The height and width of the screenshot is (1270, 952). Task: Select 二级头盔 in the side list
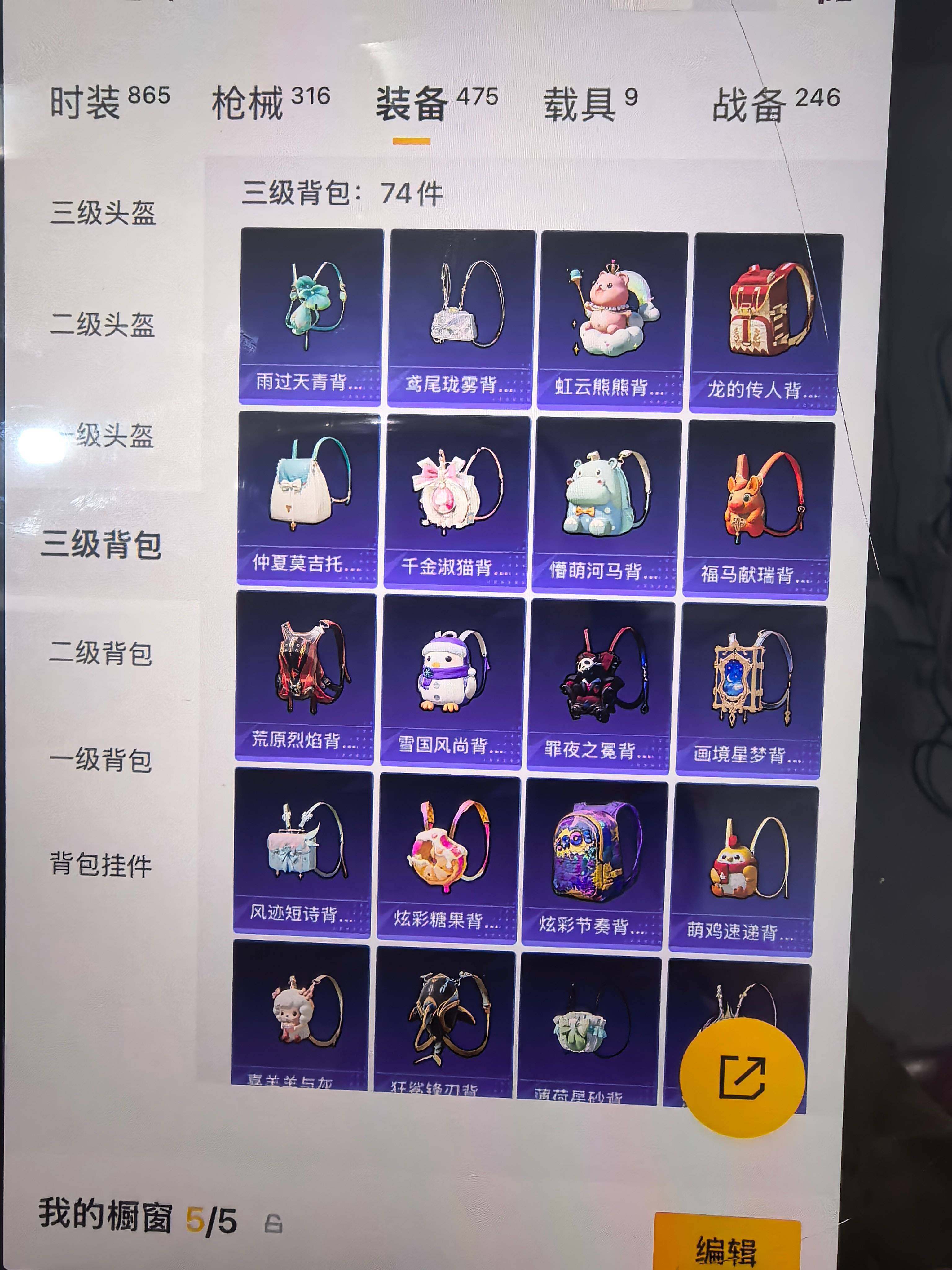[103, 324]
